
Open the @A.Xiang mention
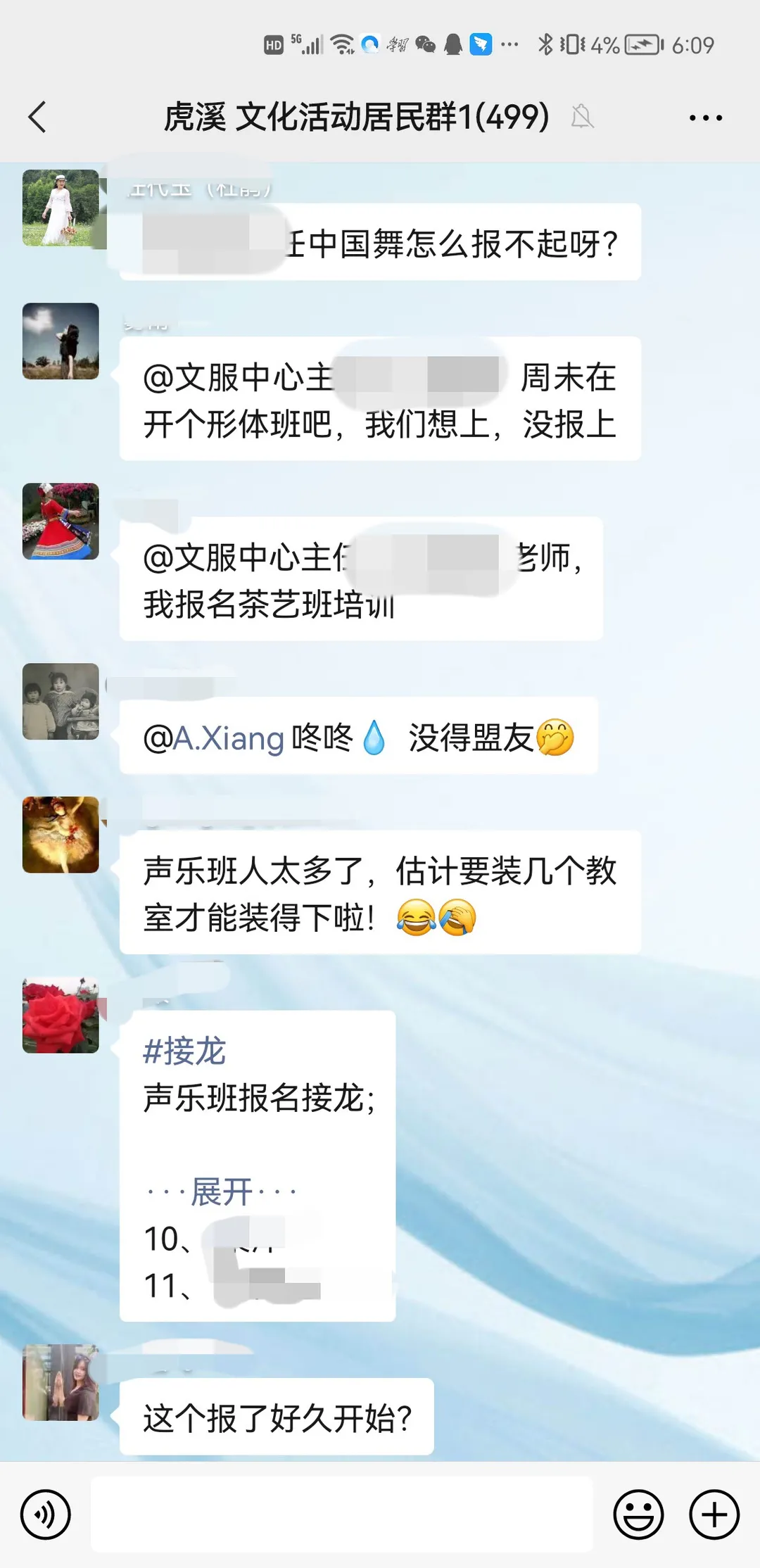(x=214, y=738)
